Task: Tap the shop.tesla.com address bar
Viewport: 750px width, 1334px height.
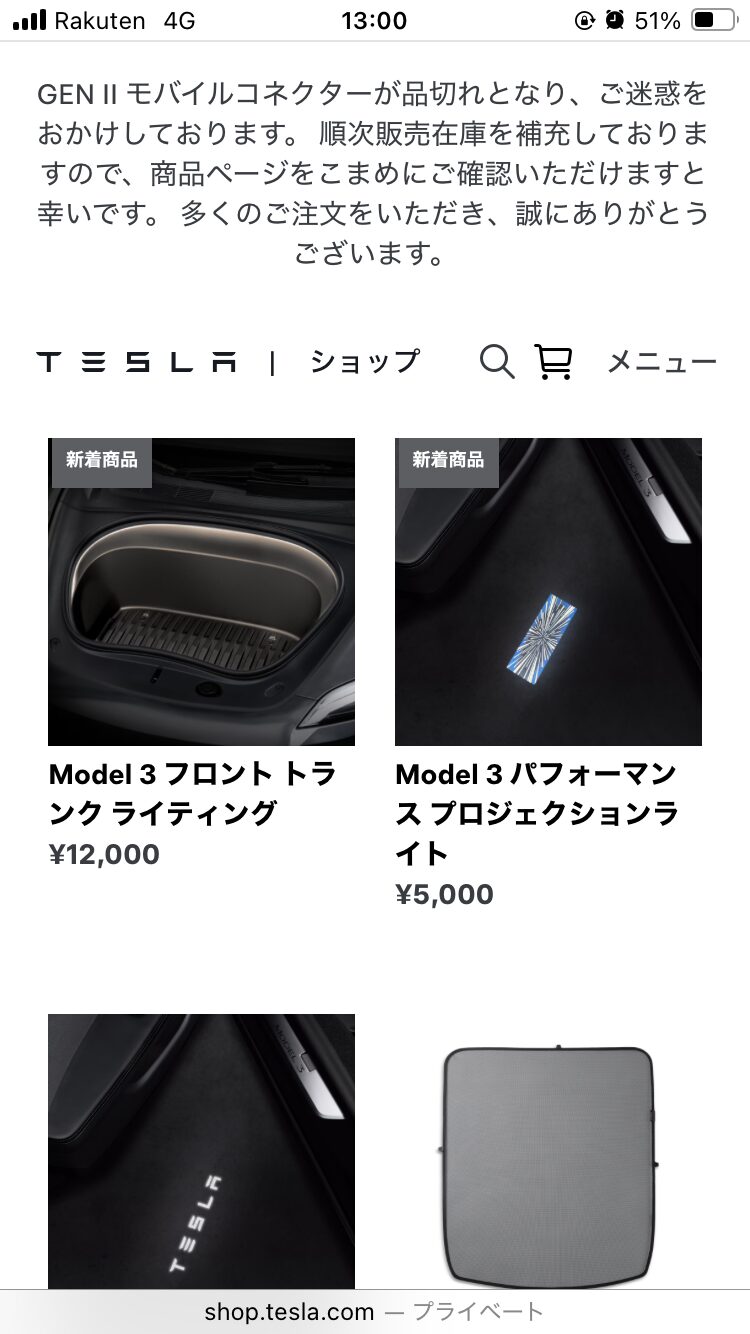Action: (x=374, y=1311)
